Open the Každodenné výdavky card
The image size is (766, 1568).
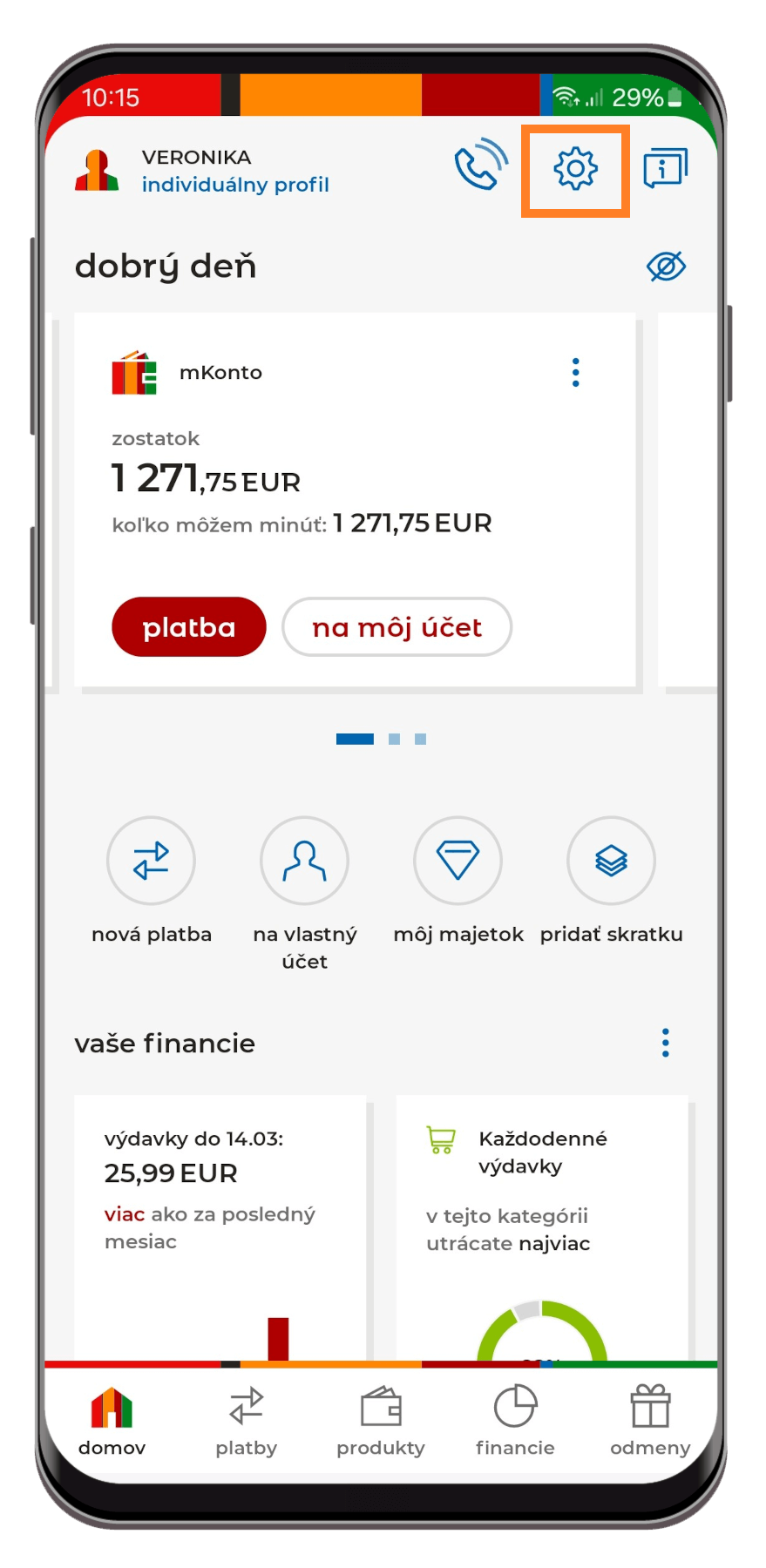[x=540, y=1220]
